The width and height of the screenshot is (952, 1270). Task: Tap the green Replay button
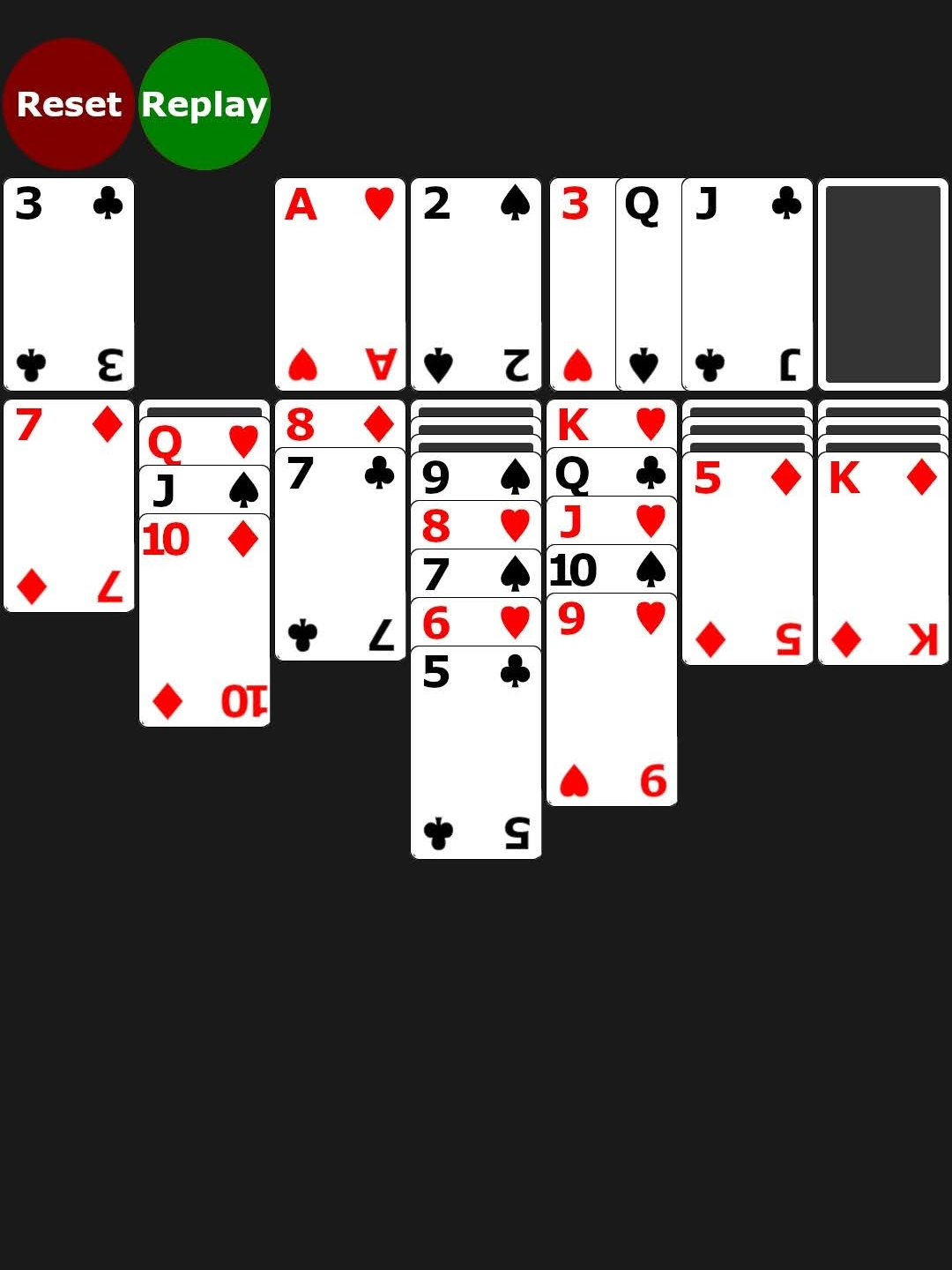pos(204,104)
